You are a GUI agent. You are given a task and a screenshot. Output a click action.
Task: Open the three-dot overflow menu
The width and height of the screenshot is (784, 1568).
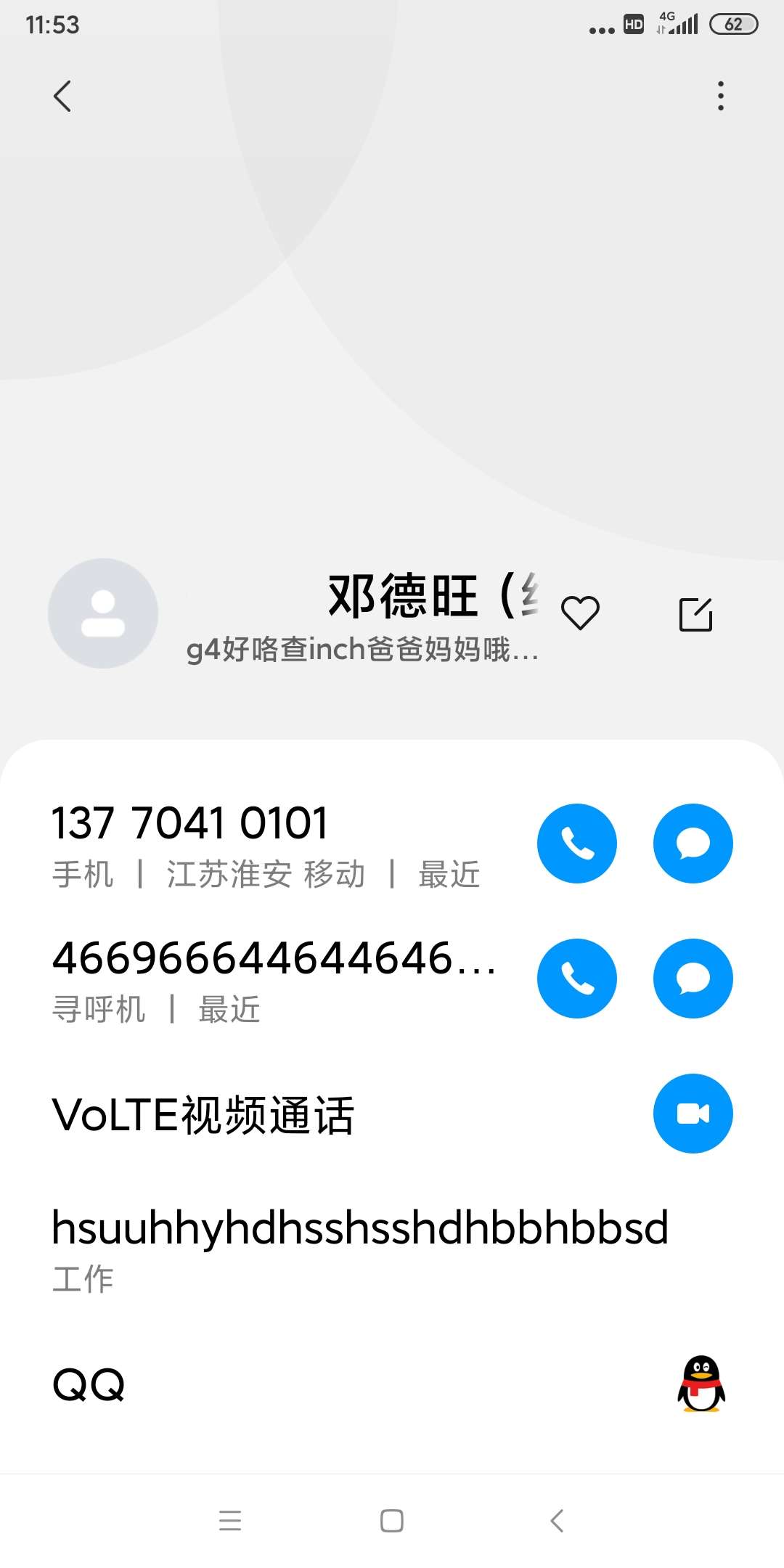(720, 96)
